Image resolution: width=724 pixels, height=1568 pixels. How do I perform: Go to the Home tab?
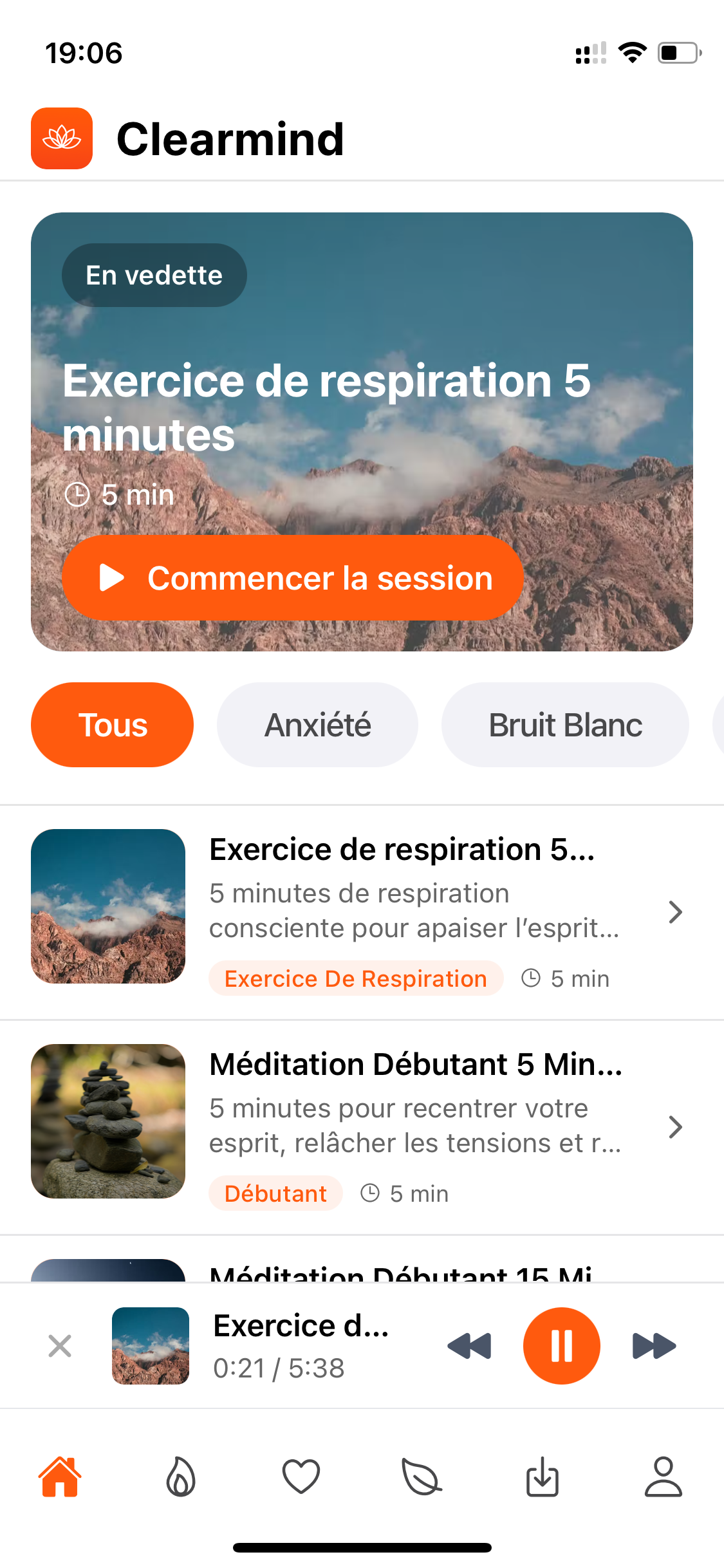coord(60,1477)
